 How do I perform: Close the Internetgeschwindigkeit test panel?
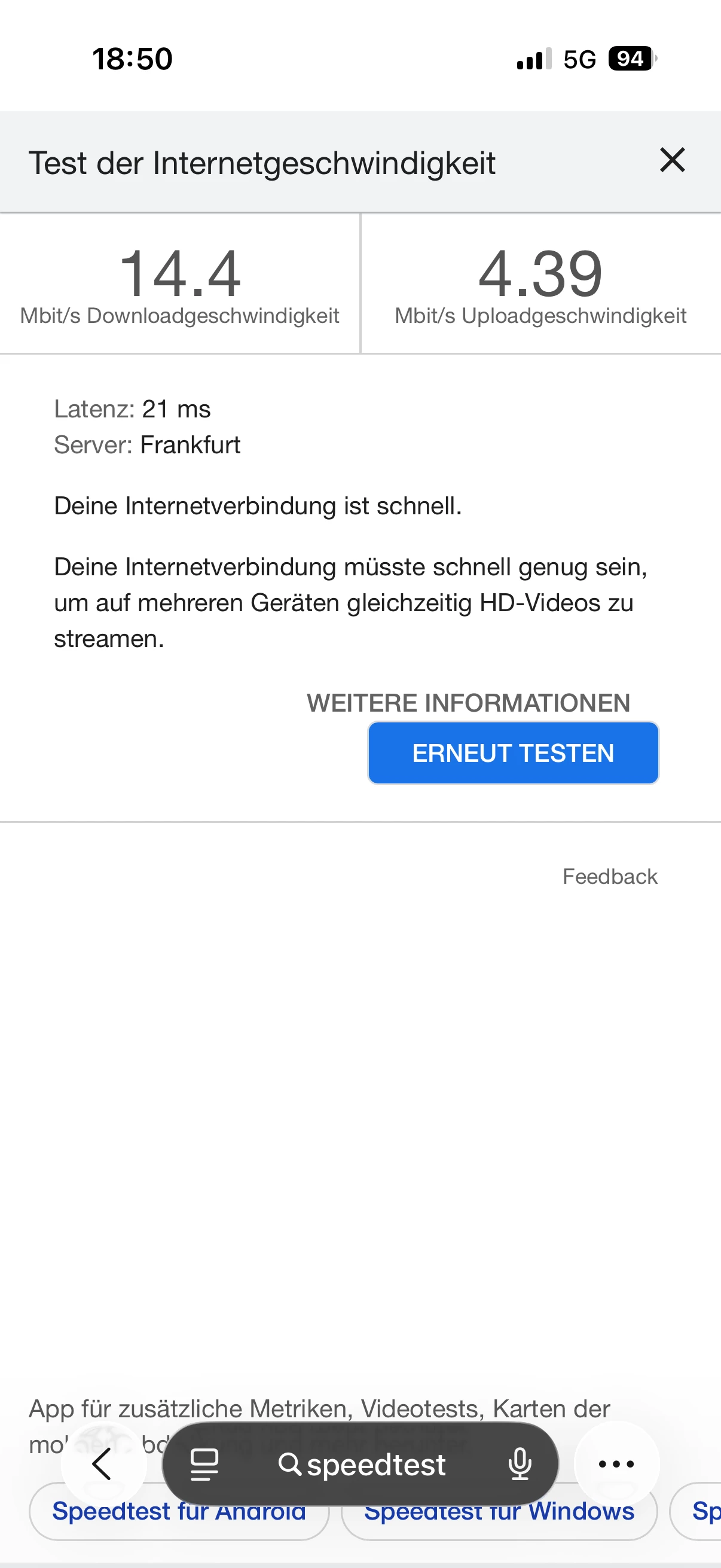(x=672, y=161)
